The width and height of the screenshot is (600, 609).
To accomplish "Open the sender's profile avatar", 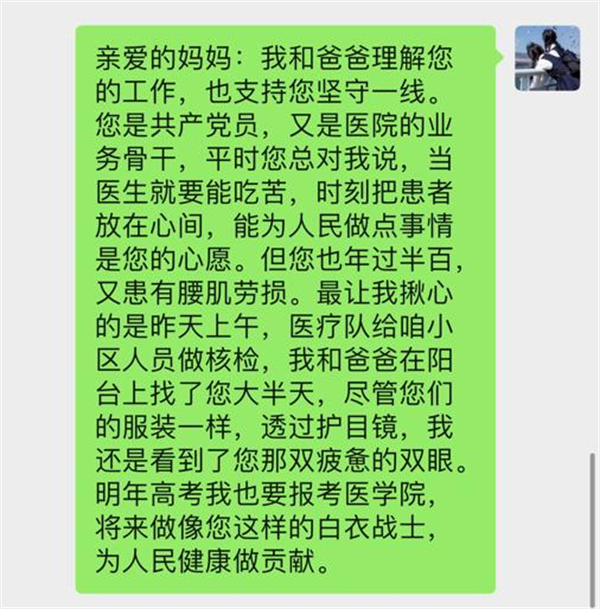I will (x=547, y=59).
